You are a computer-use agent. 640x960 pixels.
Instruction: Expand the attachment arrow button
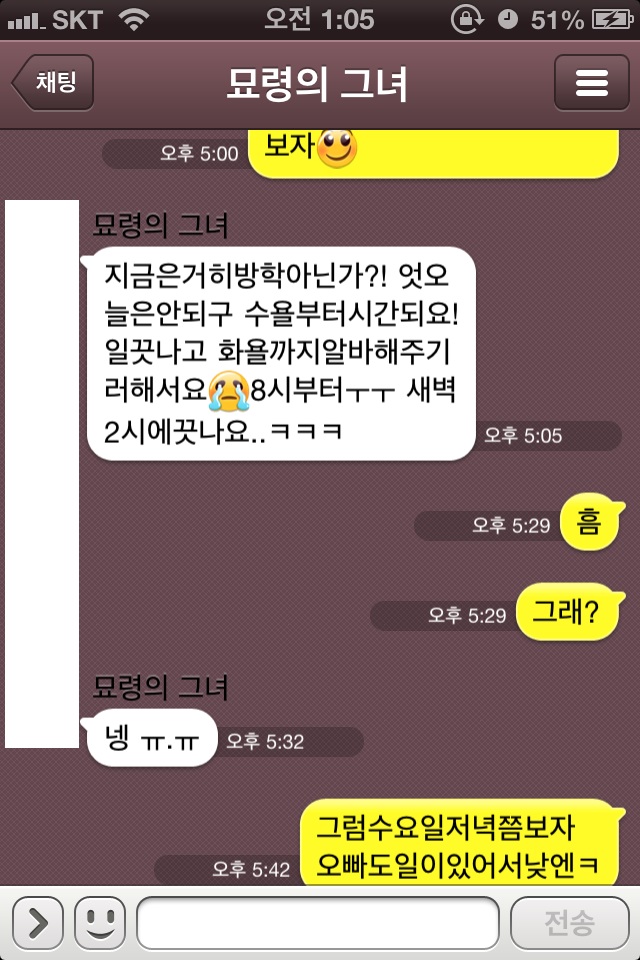click(38, 922)
